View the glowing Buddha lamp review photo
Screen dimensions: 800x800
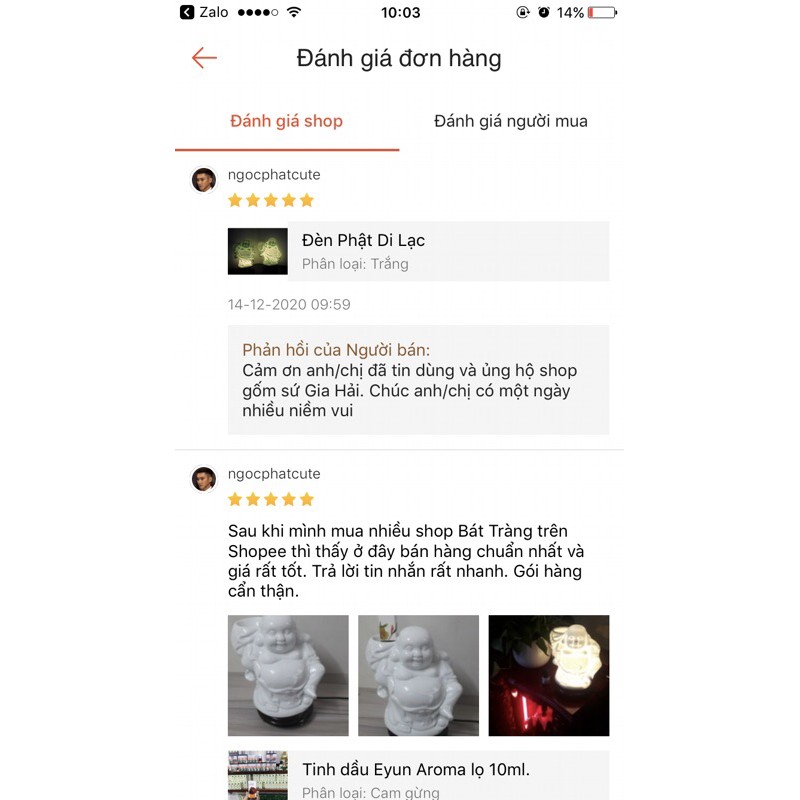(x=548, y=675)
